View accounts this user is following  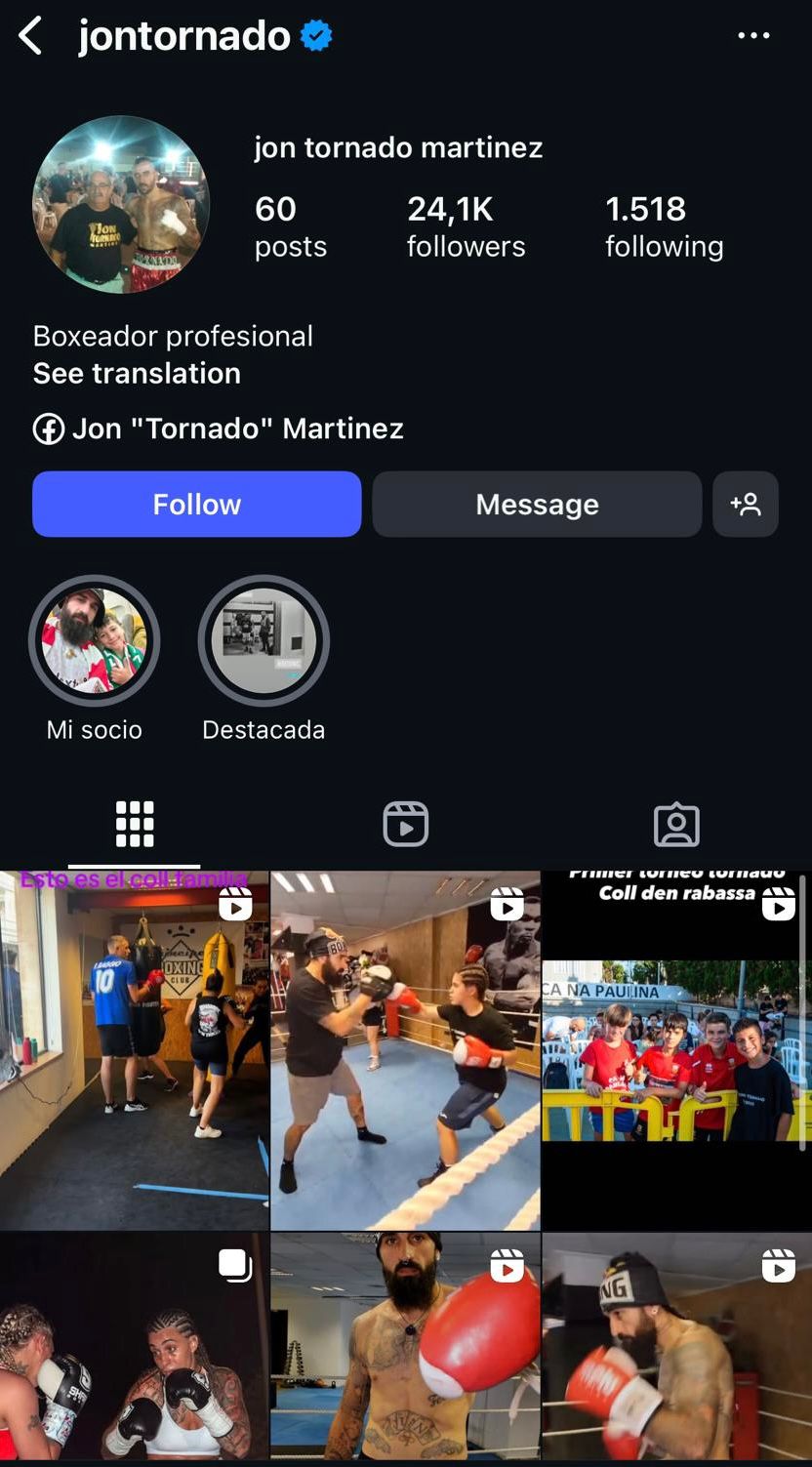pos(664,226)
